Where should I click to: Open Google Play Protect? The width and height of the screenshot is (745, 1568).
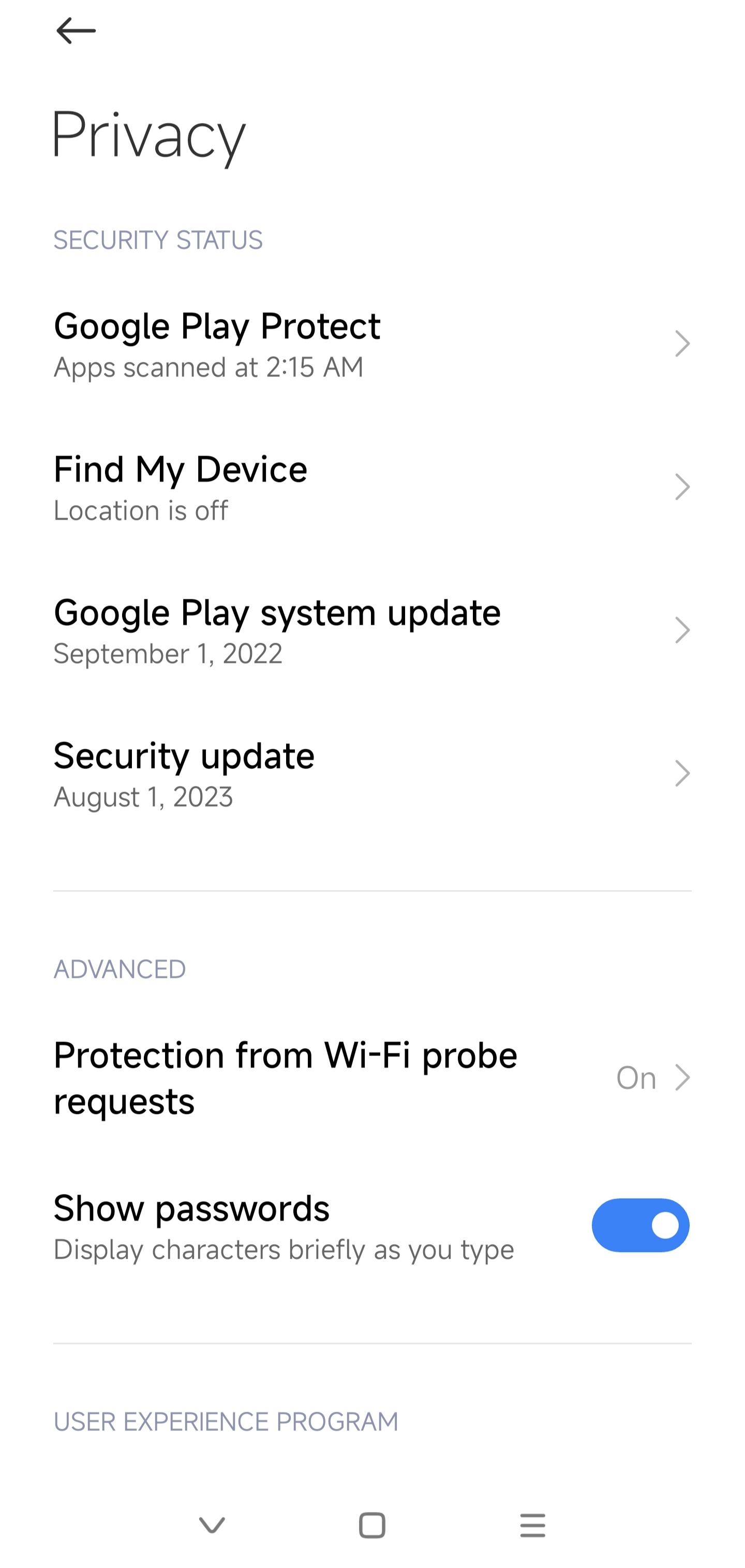pyautogui.click(x=372, y=344)
